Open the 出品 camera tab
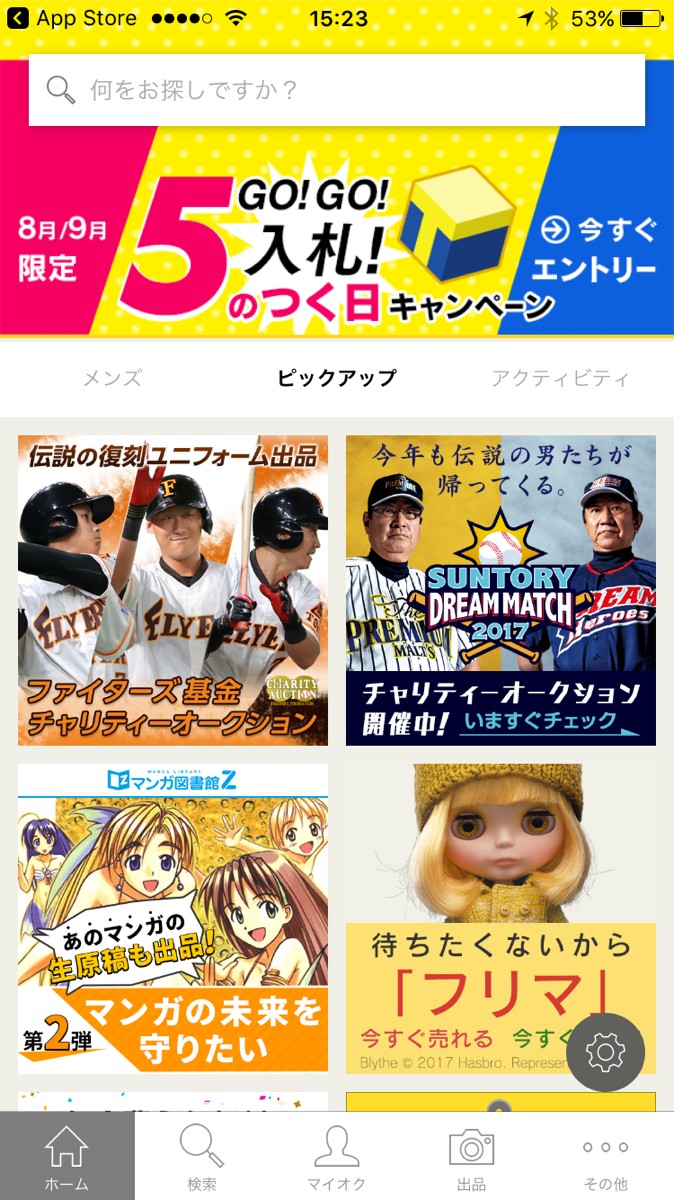Image resolution: width=674 pixels, height=1200 pixels. pyautogui.click(x=471, y=1157)
